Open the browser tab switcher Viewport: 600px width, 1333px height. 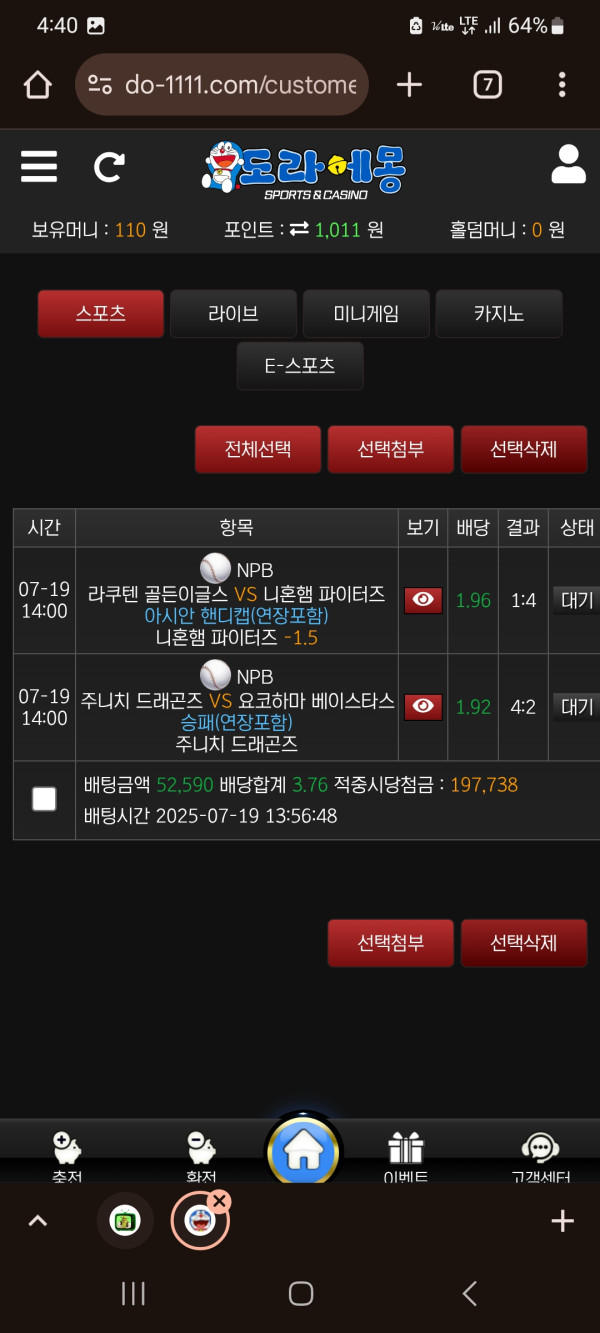487,85
